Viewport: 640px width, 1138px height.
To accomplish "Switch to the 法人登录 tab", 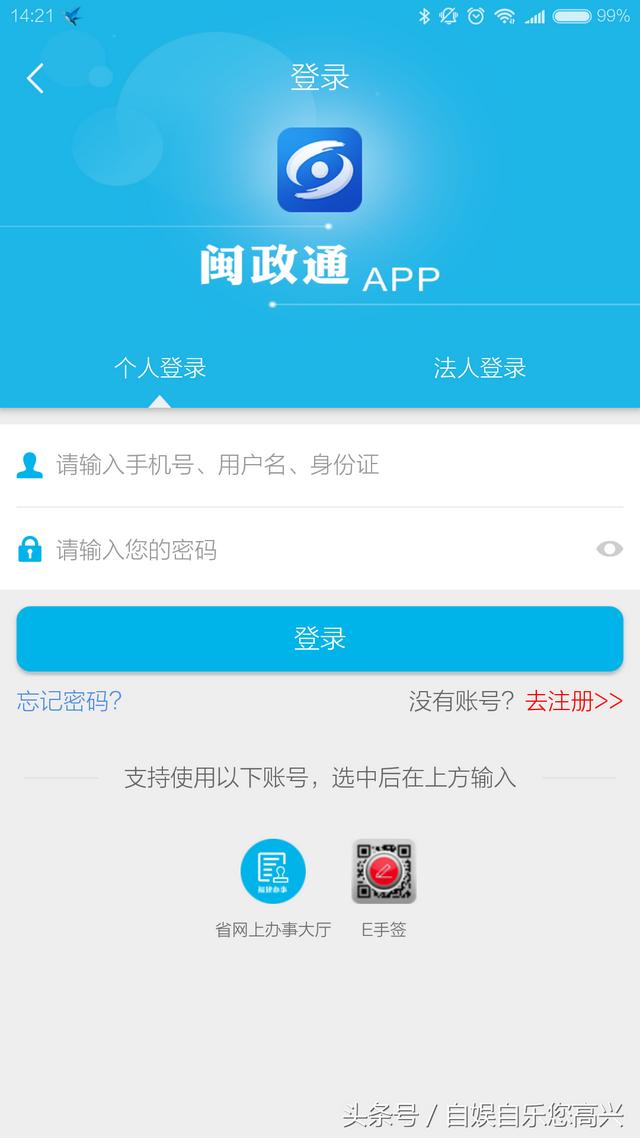I will (480, 368).
